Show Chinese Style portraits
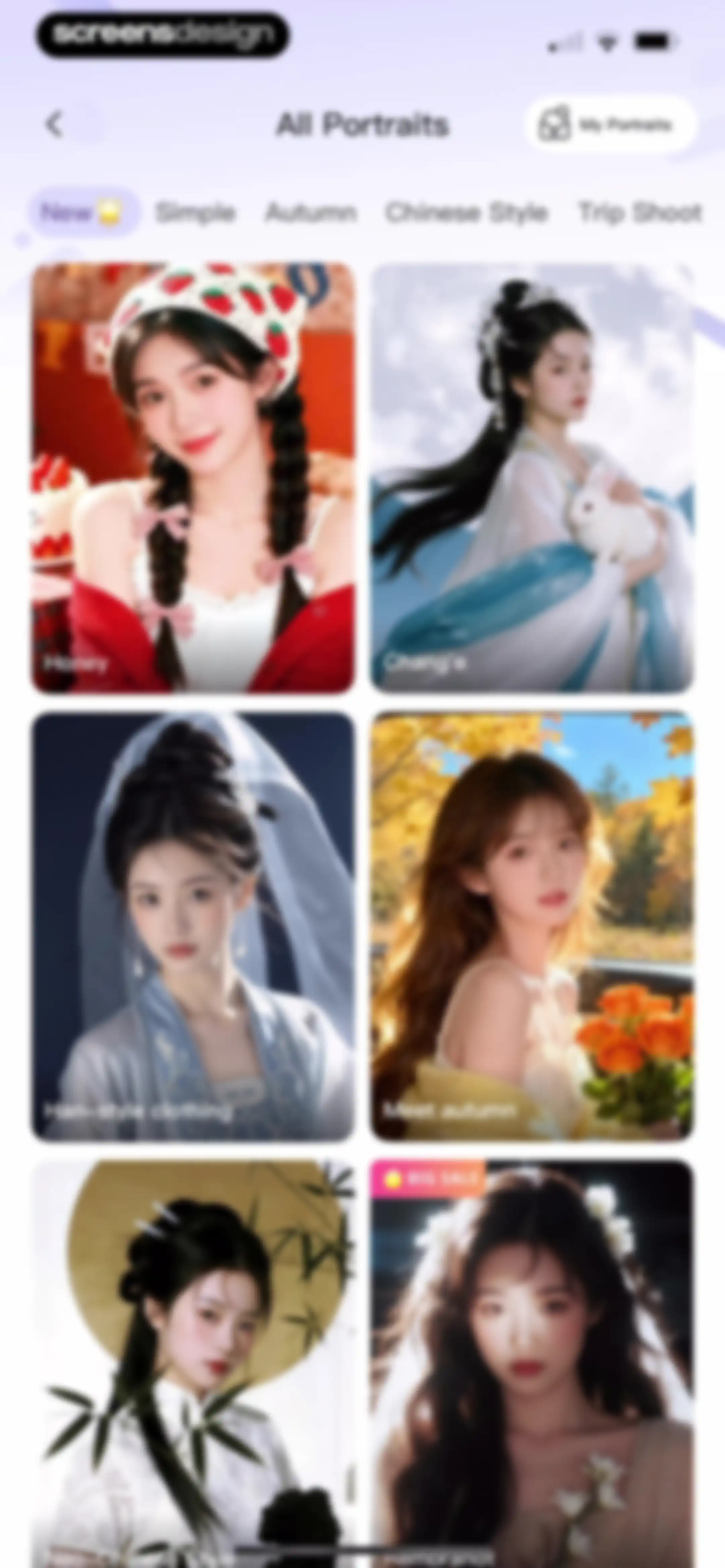This screenshot has height=1568, width=725. 466,213
